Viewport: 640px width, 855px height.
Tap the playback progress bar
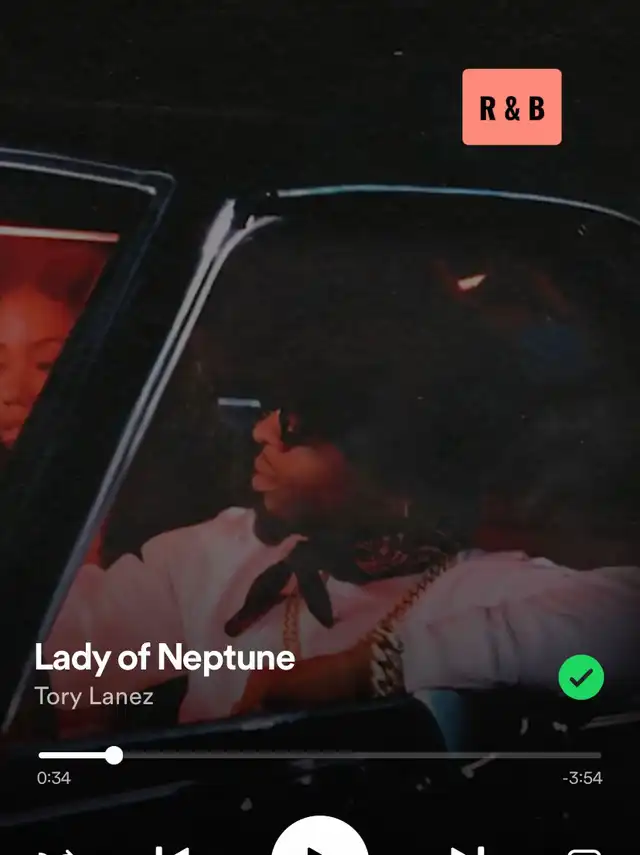click(320, 755)
